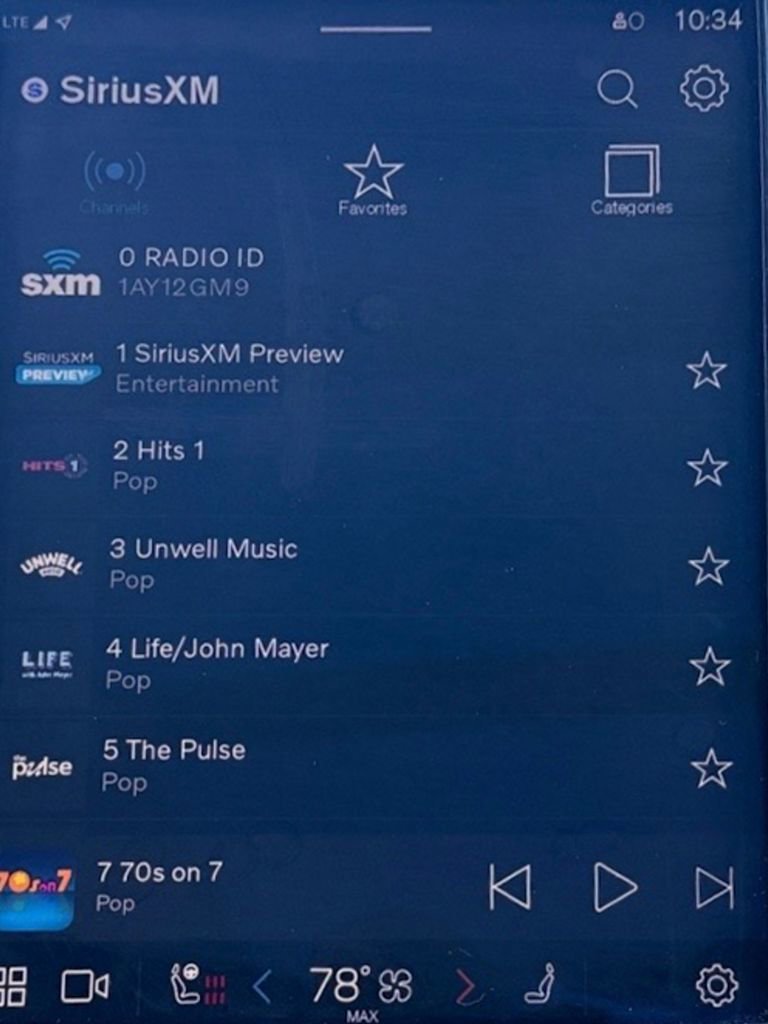Tune to 3 Unwell Music channel

(203, 563)
